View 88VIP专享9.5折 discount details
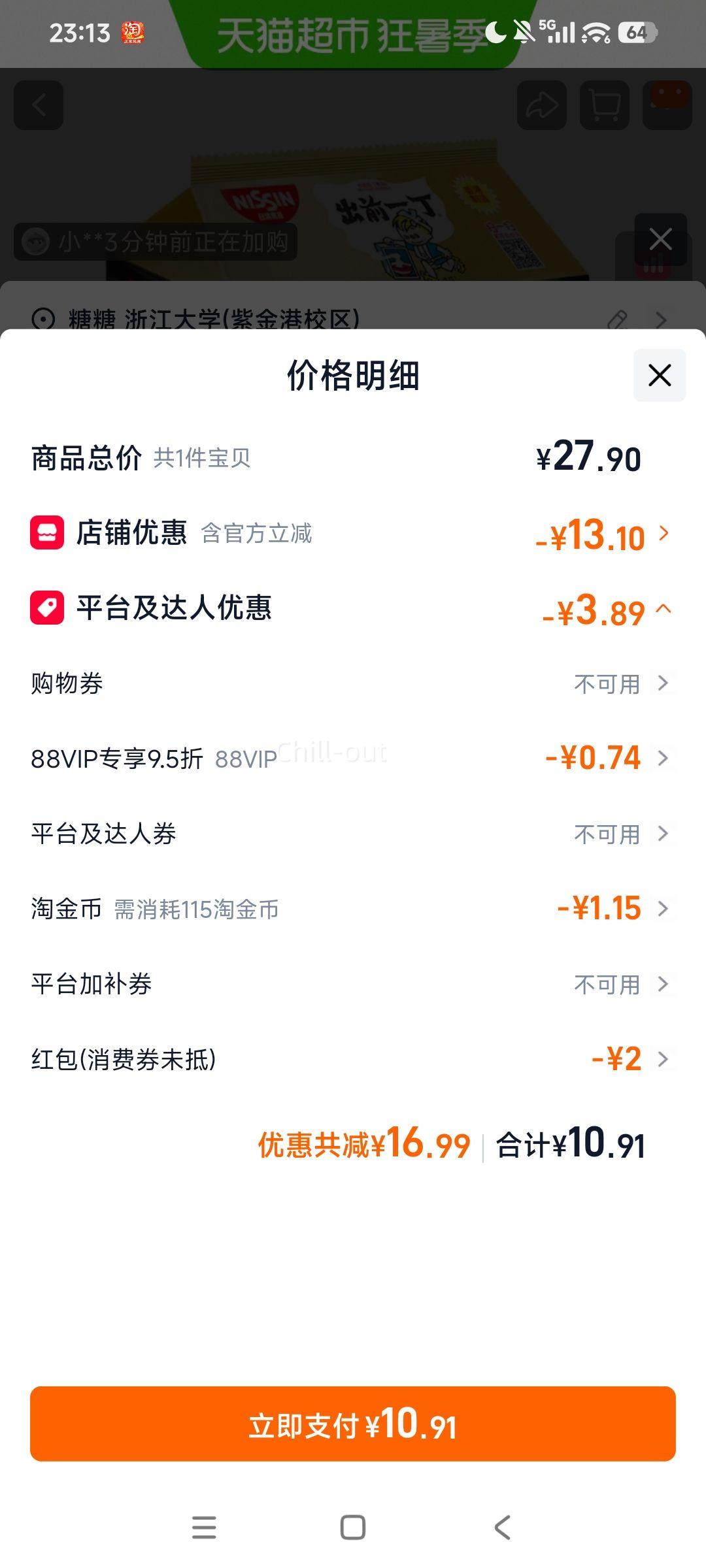 point(353,759)
